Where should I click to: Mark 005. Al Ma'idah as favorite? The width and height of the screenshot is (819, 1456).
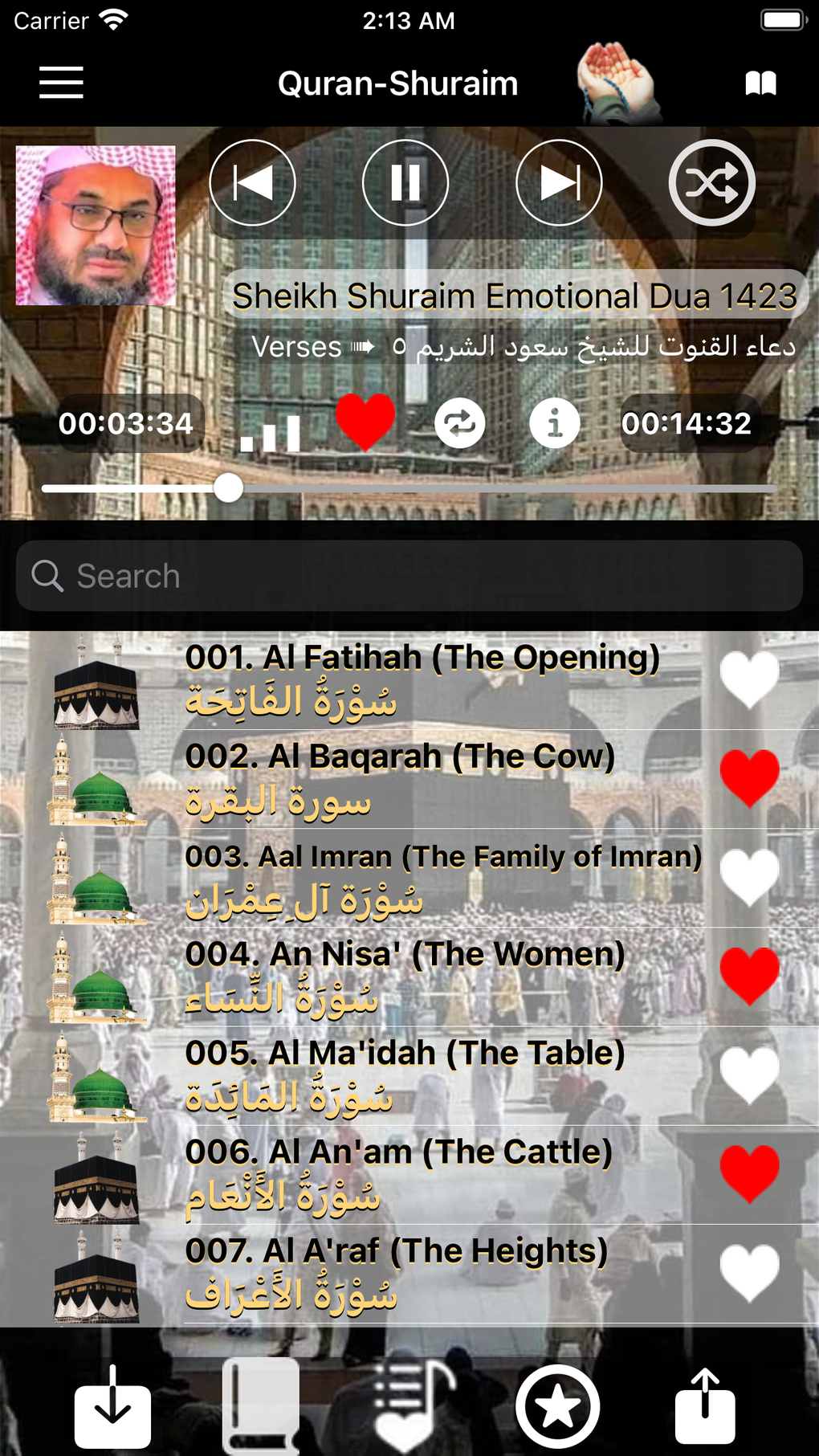tap(750, 1072)
